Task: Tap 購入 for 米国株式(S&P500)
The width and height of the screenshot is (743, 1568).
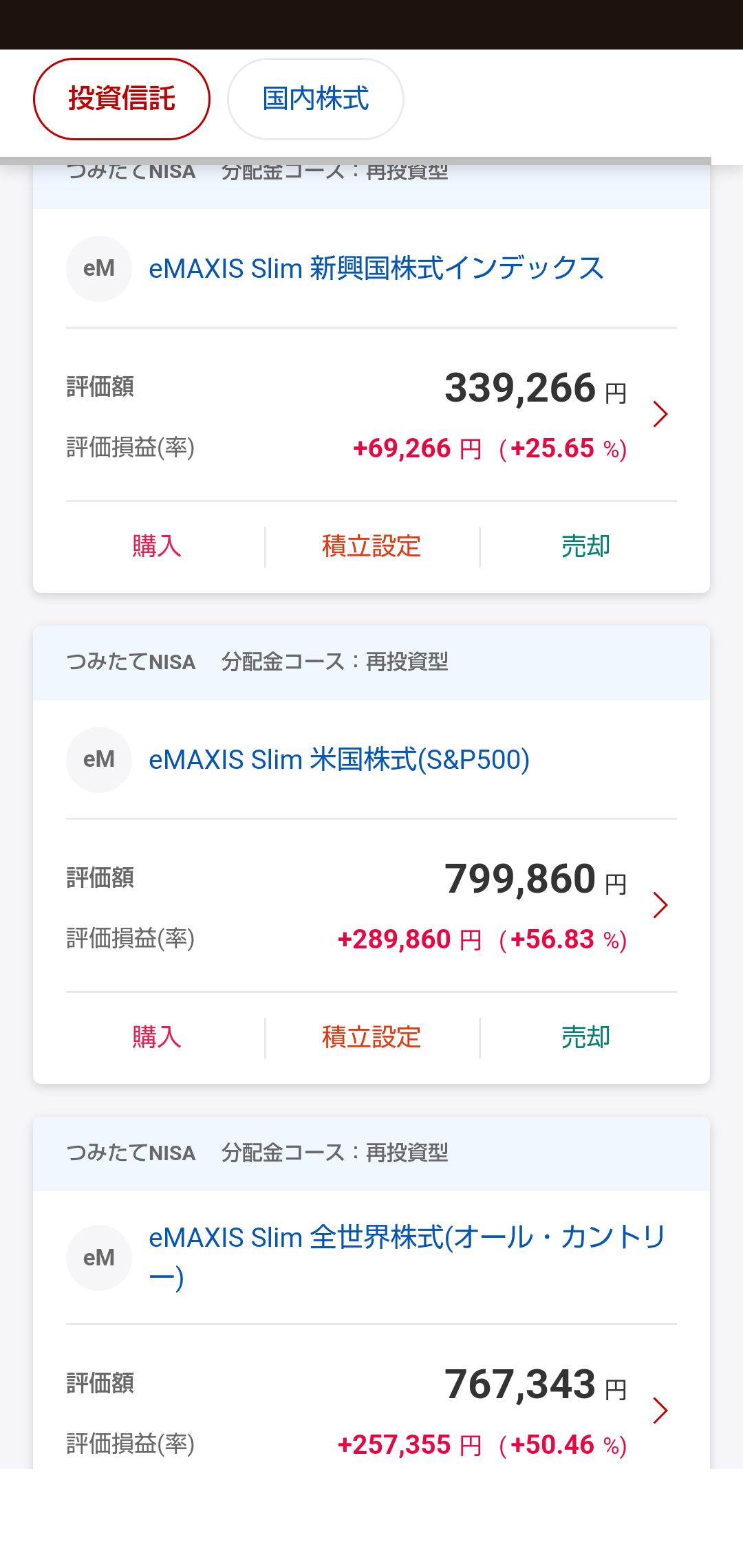Action: 157,1038
